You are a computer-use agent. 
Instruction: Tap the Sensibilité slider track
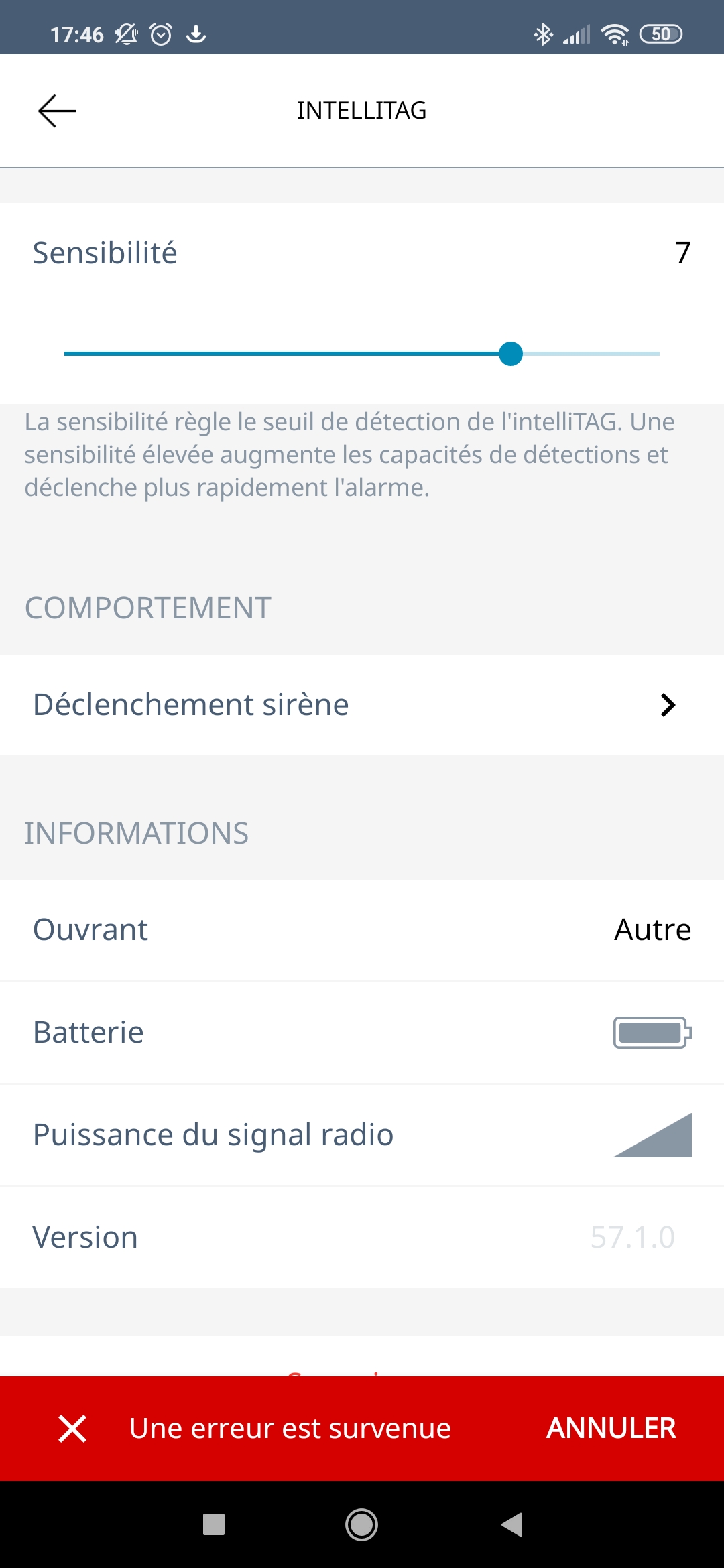tap(362, 354)
